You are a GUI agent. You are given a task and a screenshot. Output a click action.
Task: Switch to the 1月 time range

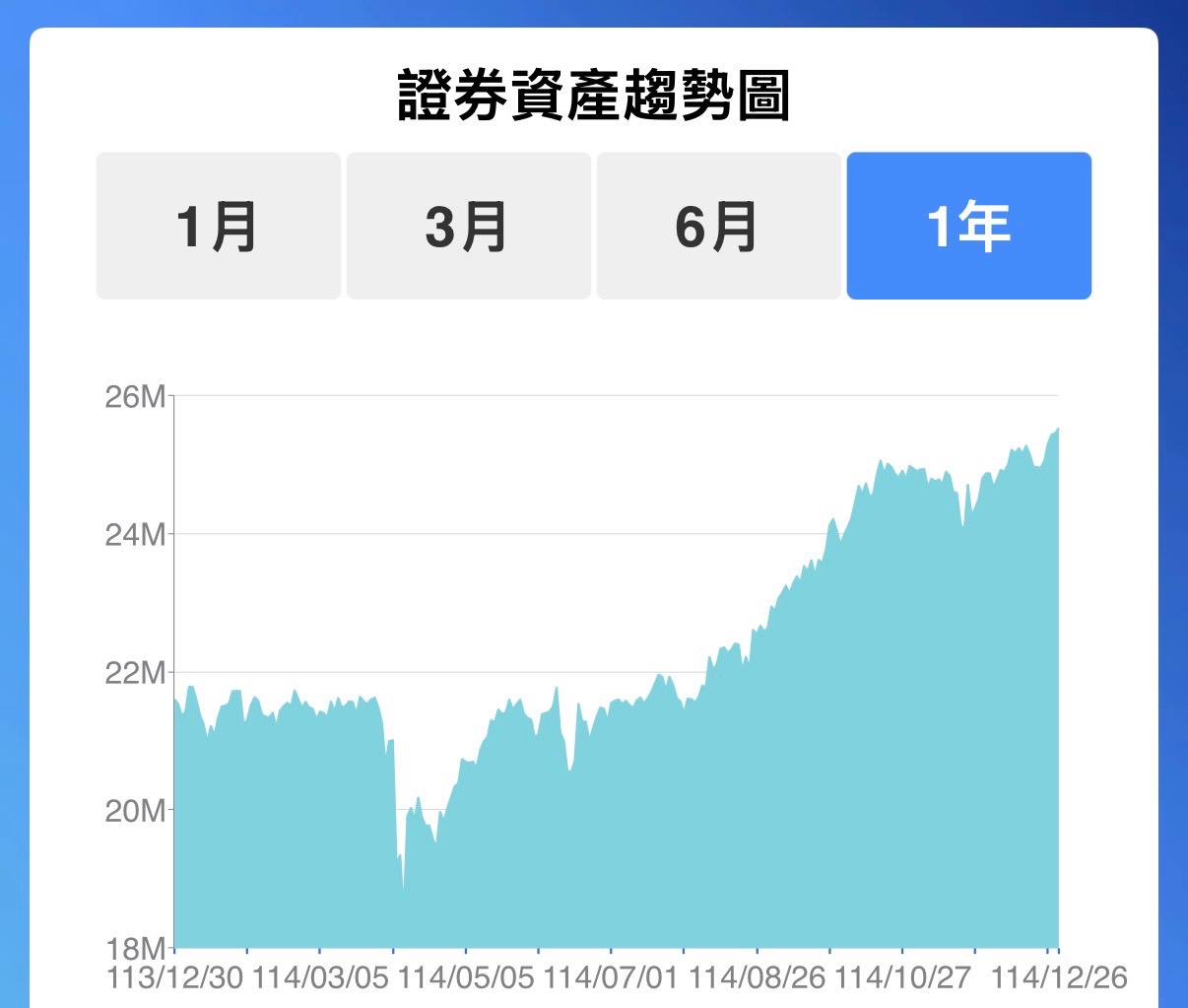[218, 226]
